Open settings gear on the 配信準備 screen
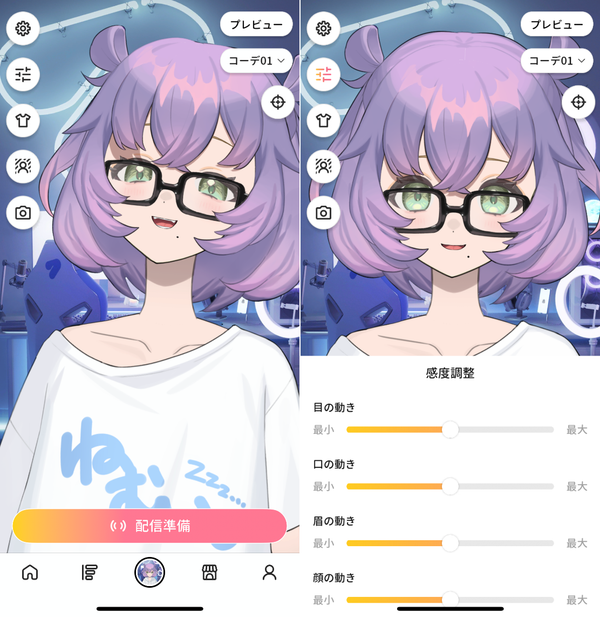This screenshot has width=600, height=617. coord(23,28)
